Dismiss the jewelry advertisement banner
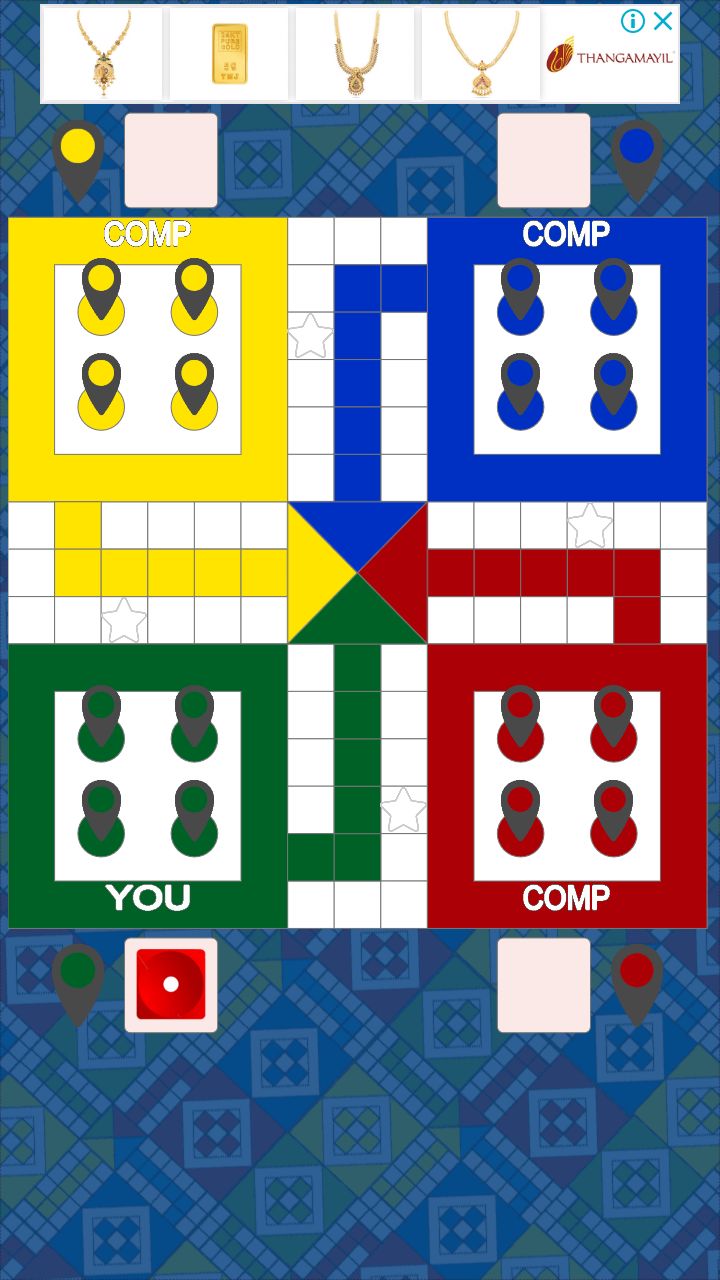The width and height of the screenshot is (720, 1280). click(x=663, y=21)
